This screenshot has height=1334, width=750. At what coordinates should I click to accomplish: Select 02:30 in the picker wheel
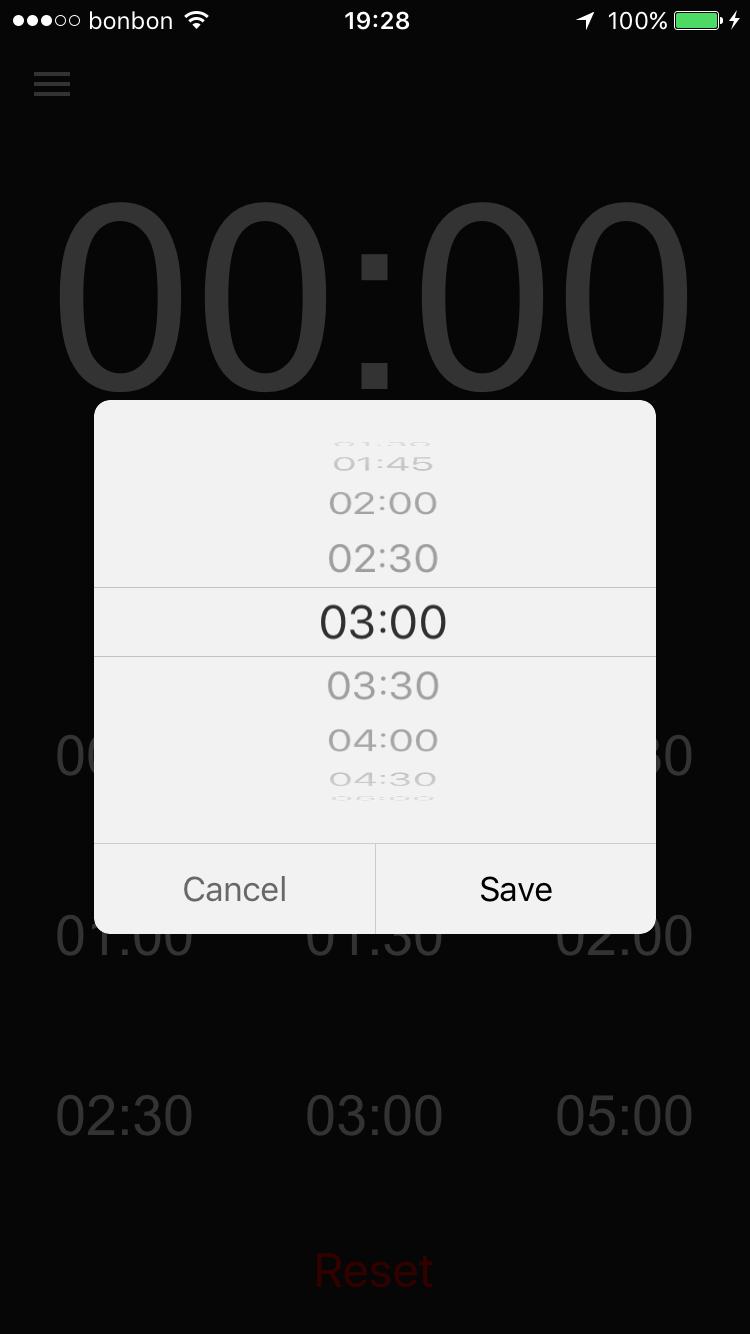coord(383,558)
